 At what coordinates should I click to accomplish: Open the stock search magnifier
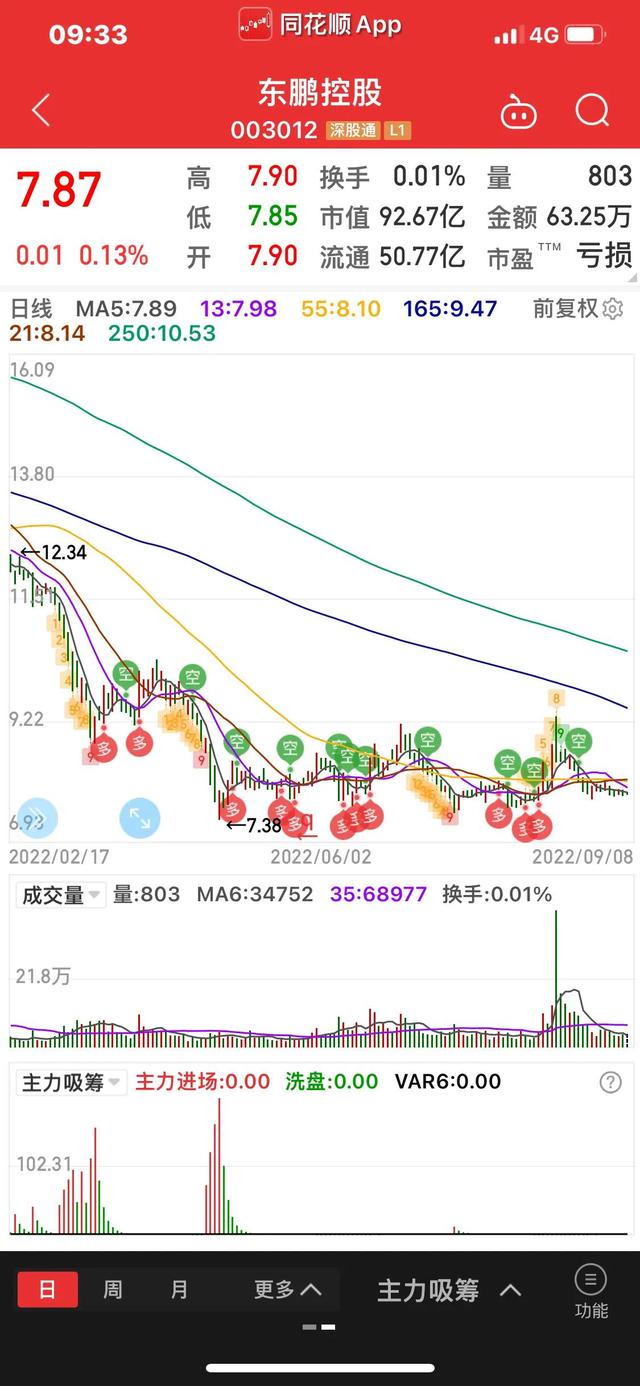point(592,110)
